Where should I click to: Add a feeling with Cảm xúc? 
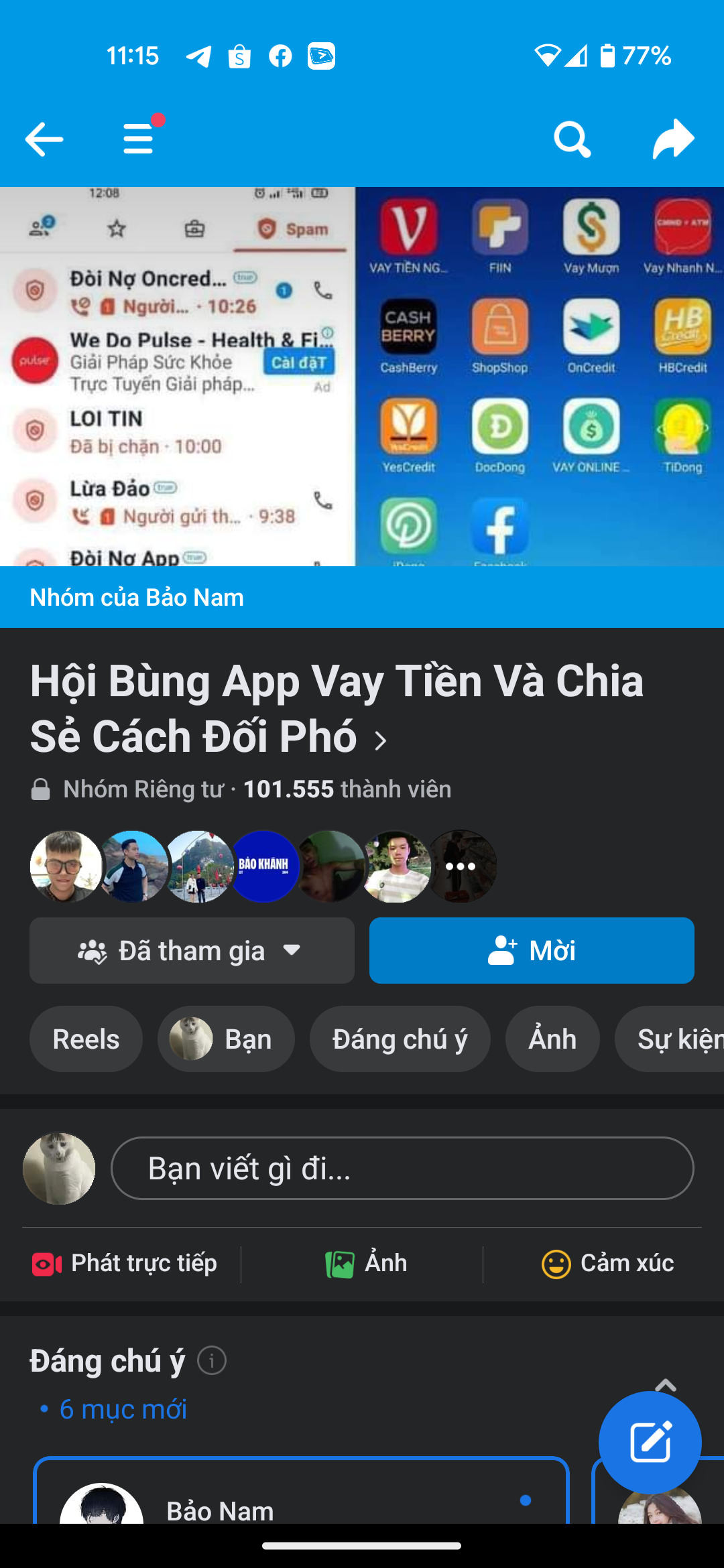tap(607, 1263)
